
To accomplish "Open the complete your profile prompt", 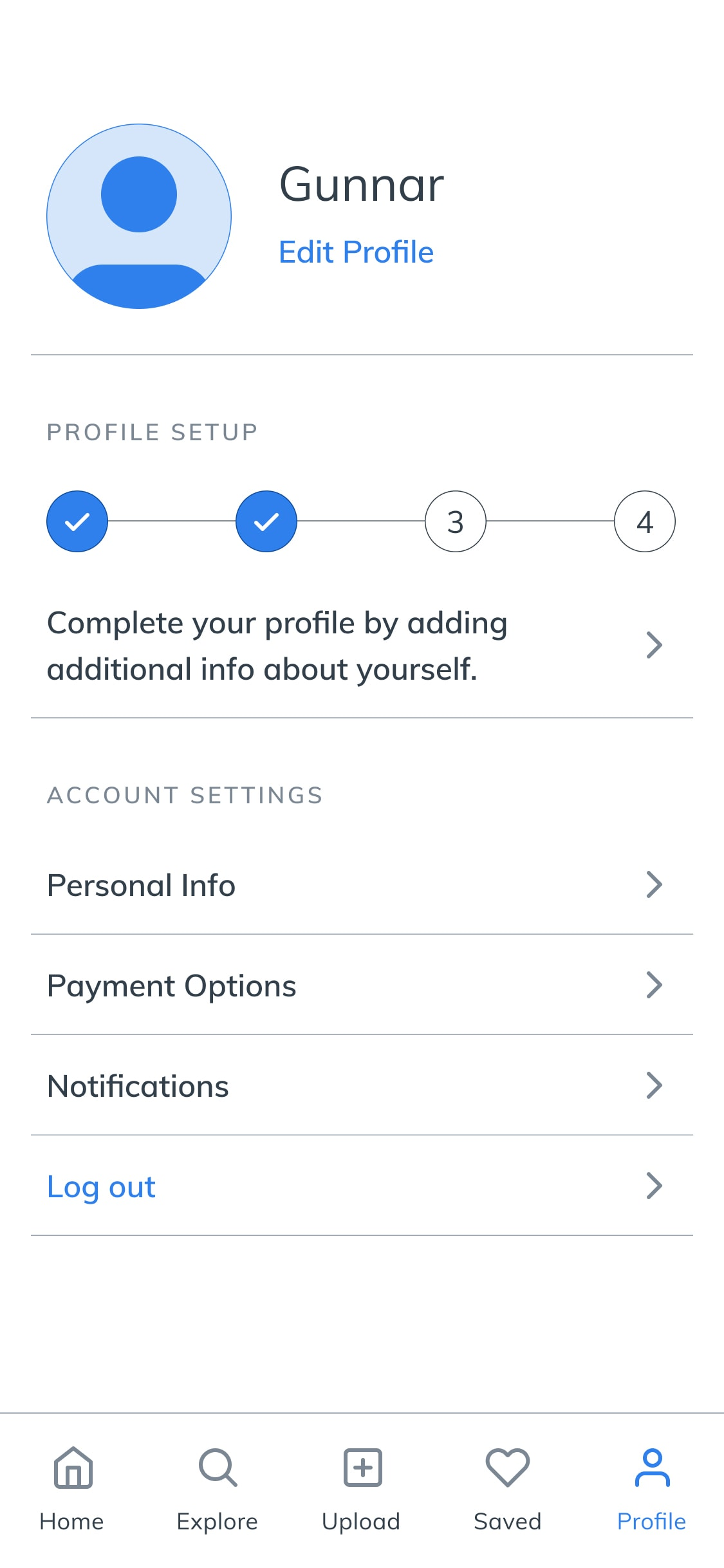I will pos(362,646).
